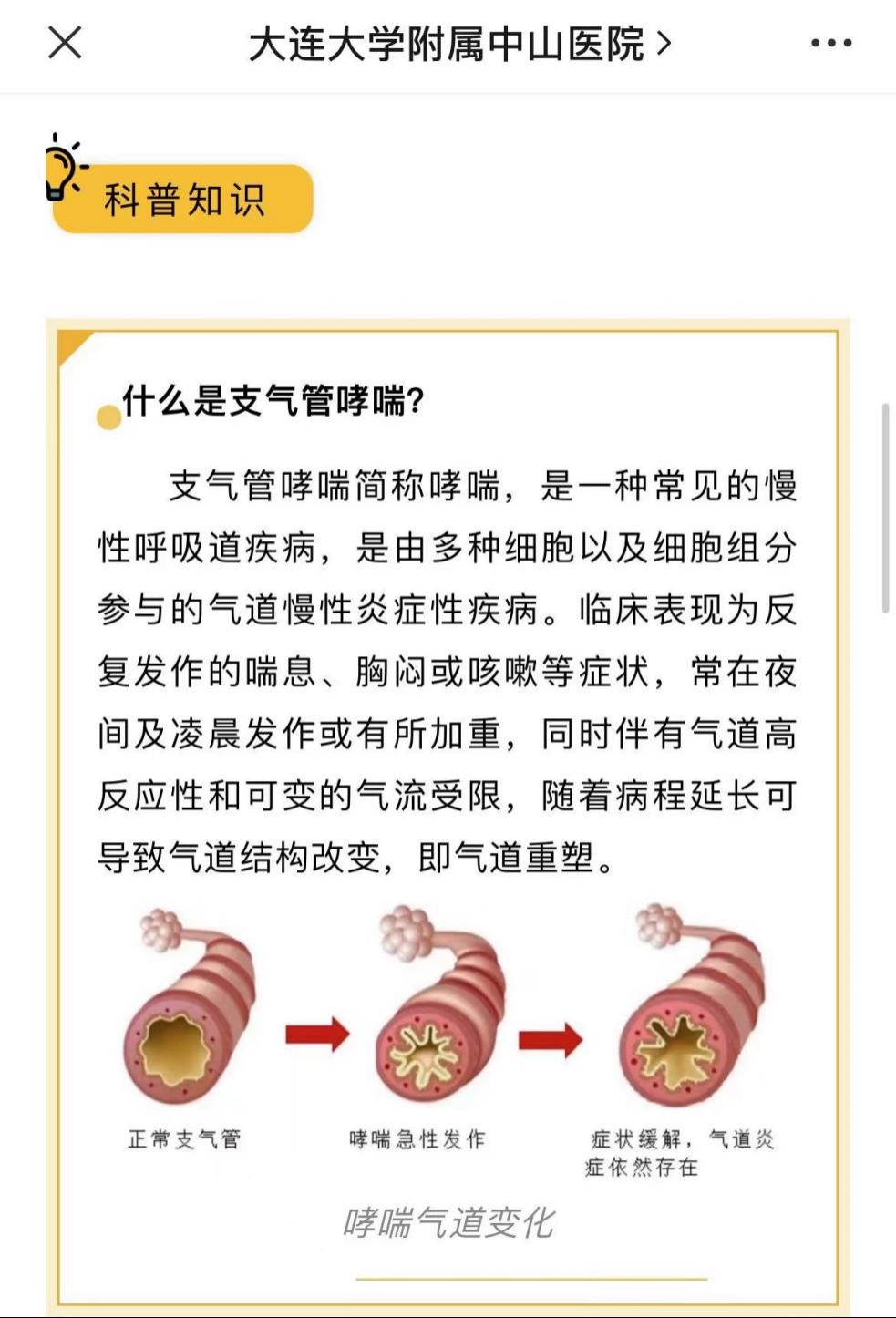
Task: Open the three-dot more options menu
Action: tap(830, 43)
